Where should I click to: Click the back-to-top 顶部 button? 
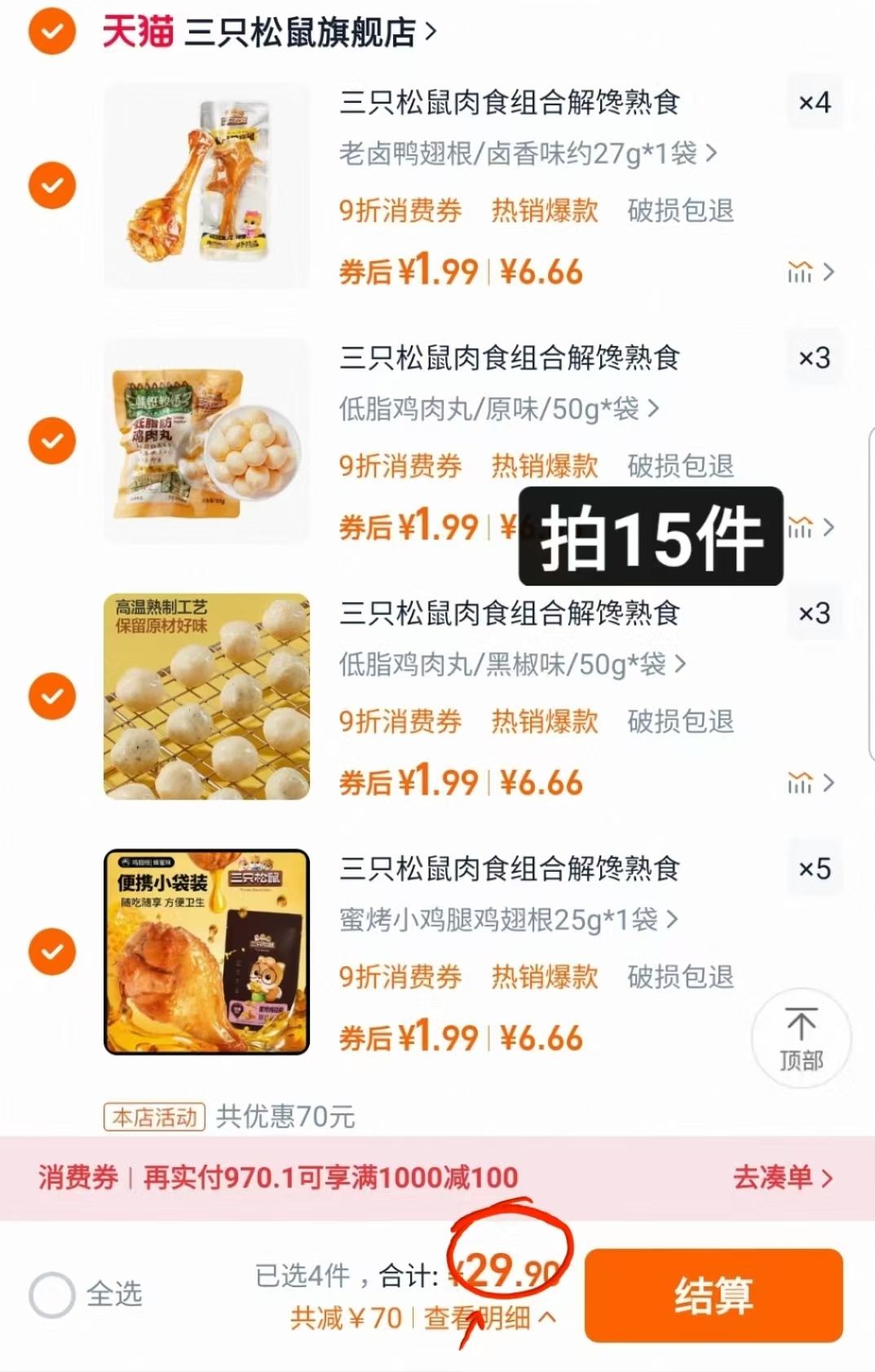pos(802,1038)
